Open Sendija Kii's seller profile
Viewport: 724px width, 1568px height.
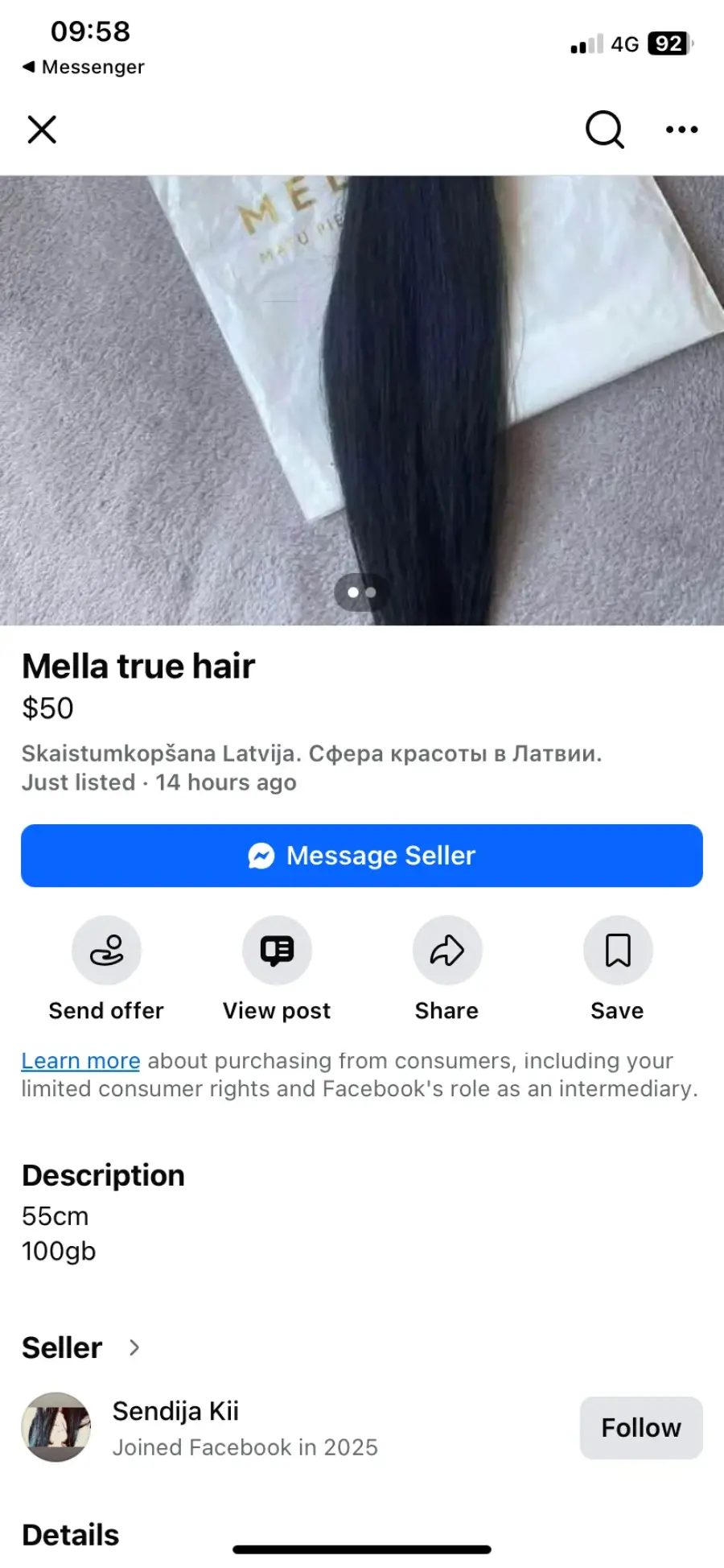[x=175, y=1412]
